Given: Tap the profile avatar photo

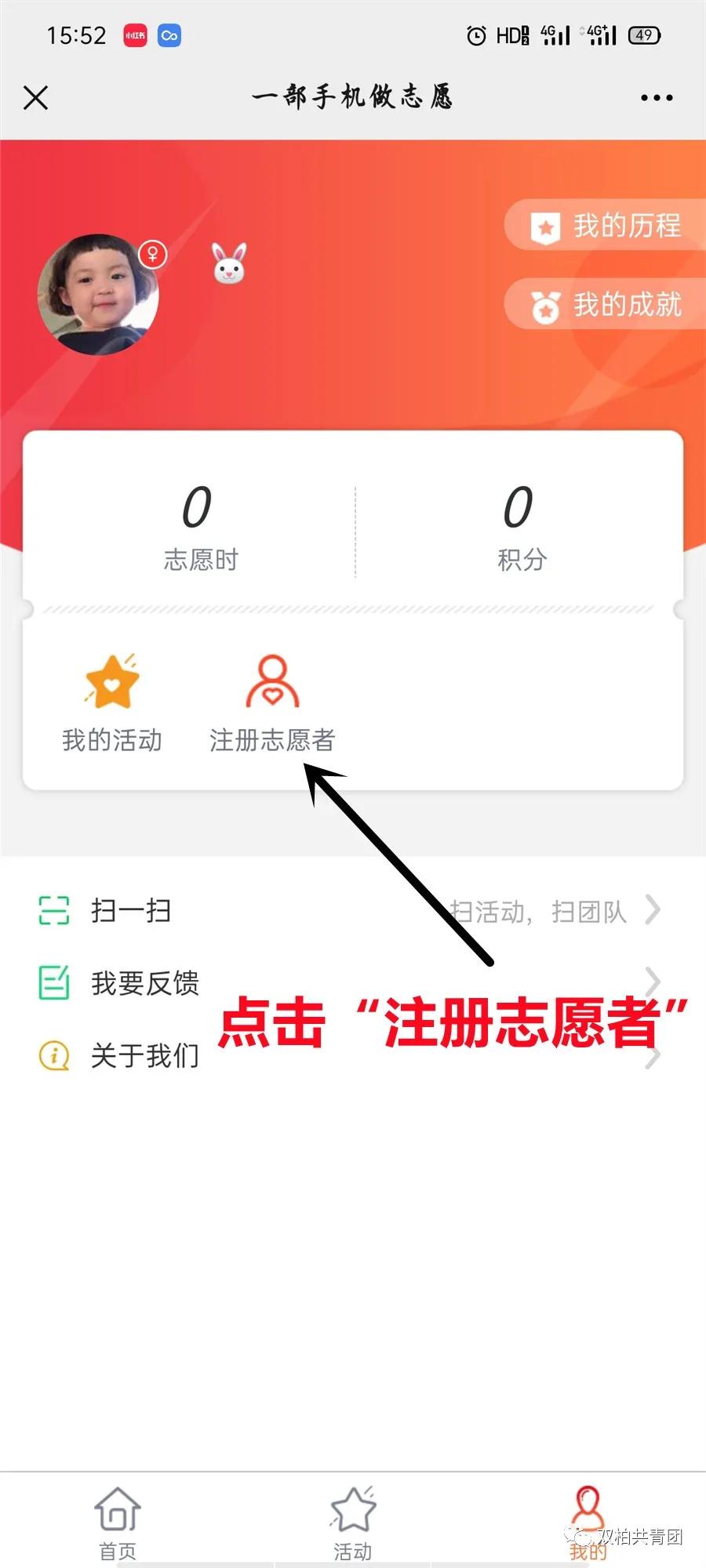Looking at the screenshot, I should 99,295.
